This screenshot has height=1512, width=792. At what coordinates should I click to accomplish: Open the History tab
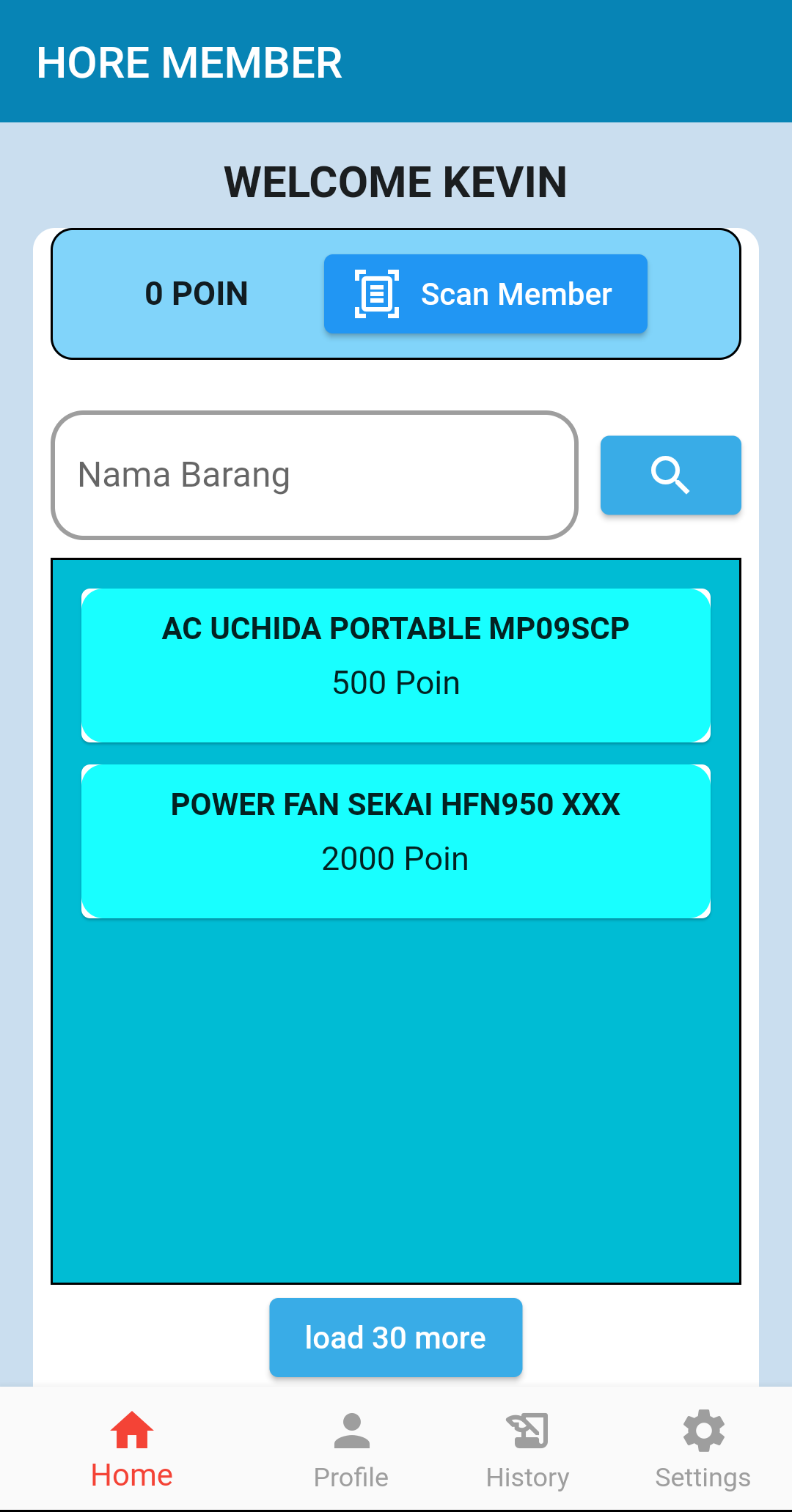(x=528, y=1450)
